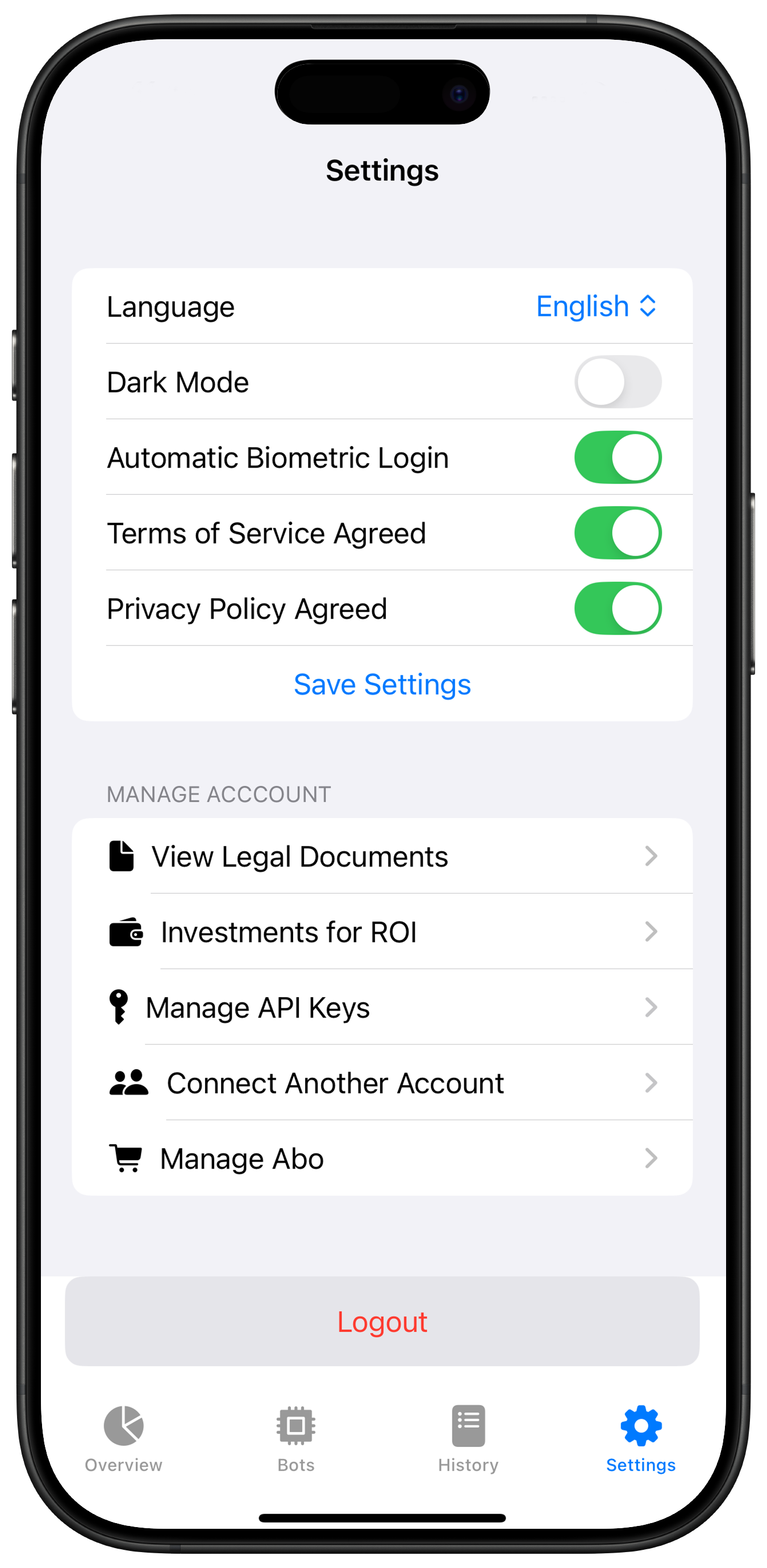Select the Settings tab

tap(640, 1438)
